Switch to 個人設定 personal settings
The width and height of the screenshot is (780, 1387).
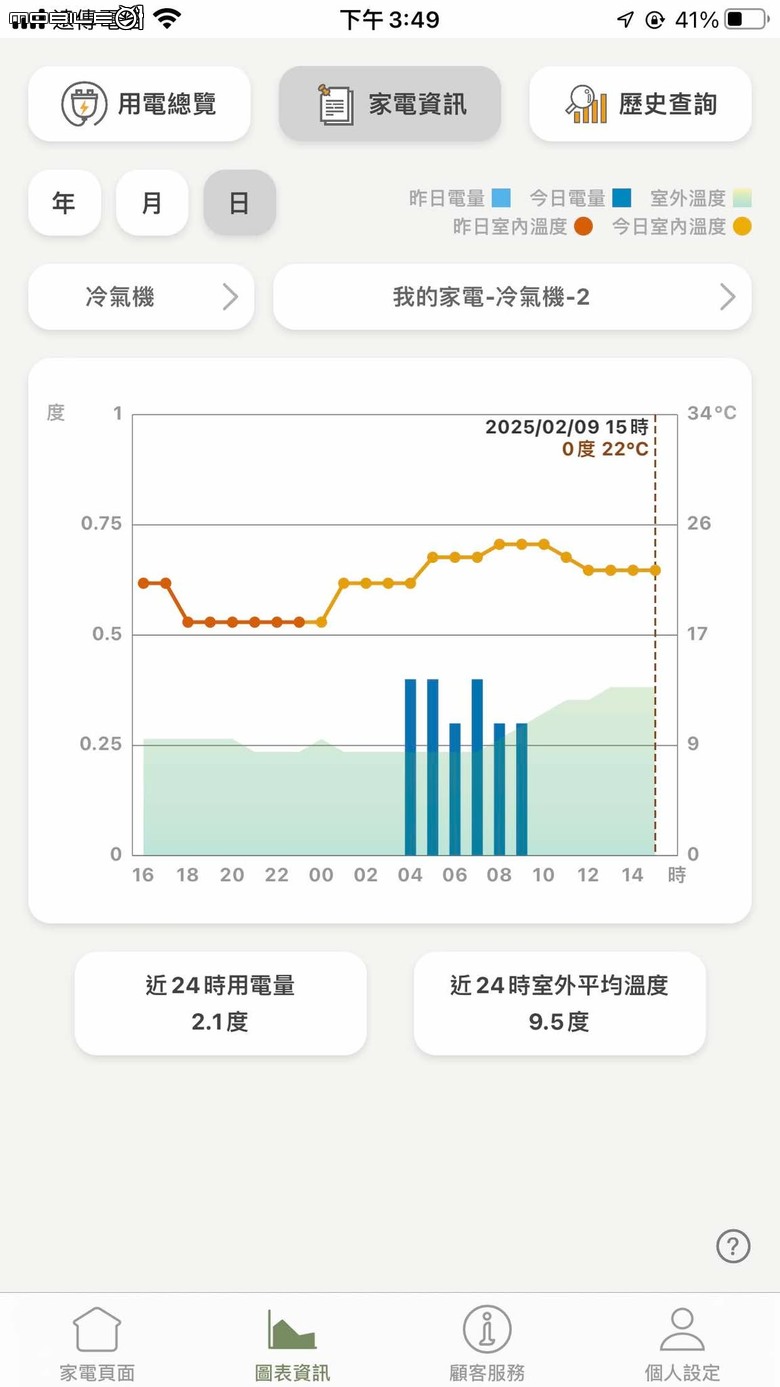682,1344
